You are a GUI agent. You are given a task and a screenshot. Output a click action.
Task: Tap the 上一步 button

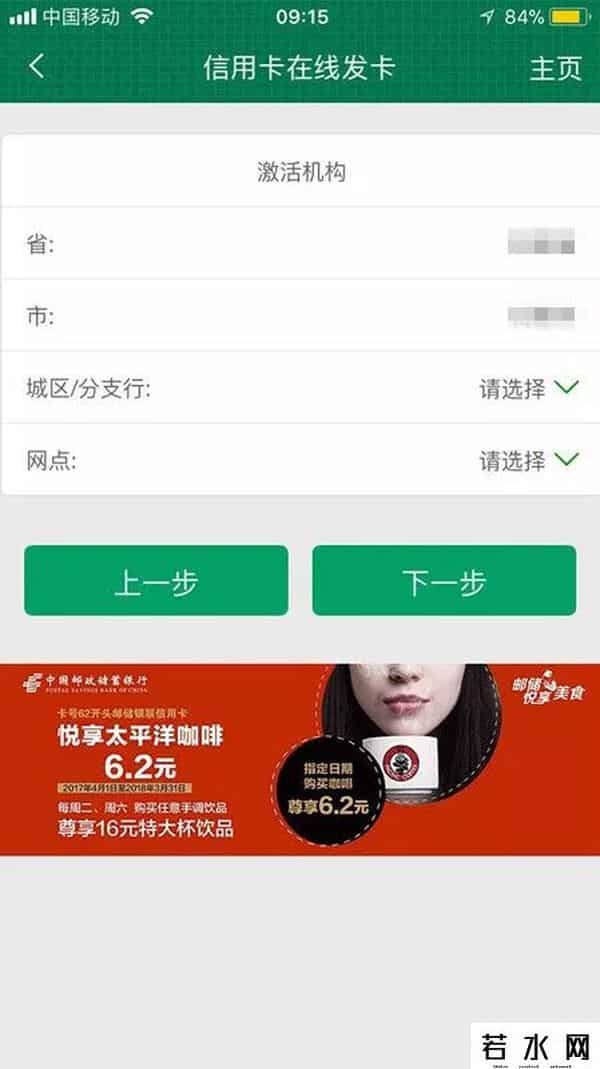(x=156, y=581)
